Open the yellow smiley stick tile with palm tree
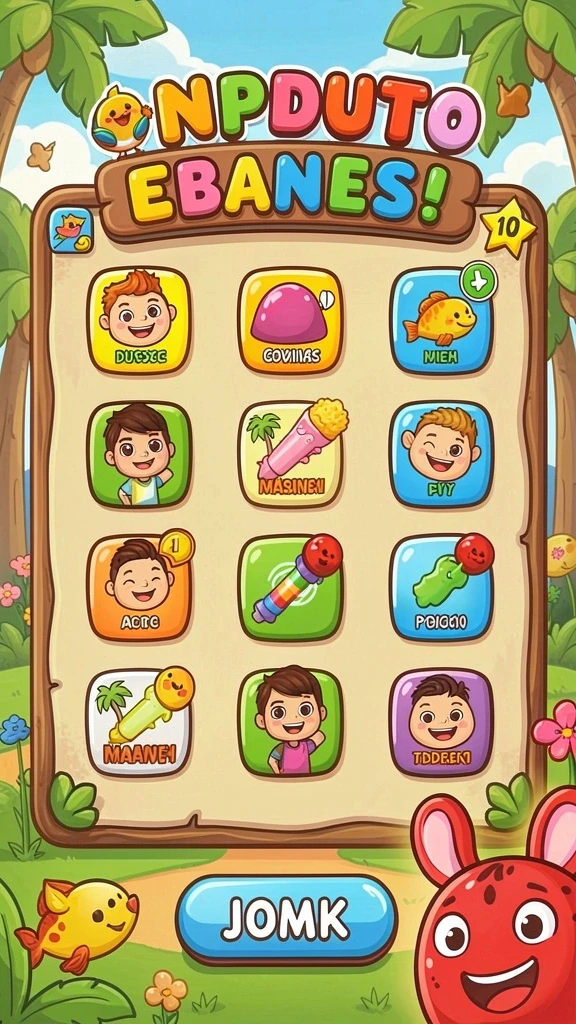The height and width of the screenshot is (1024, 576). coord(139,722)
